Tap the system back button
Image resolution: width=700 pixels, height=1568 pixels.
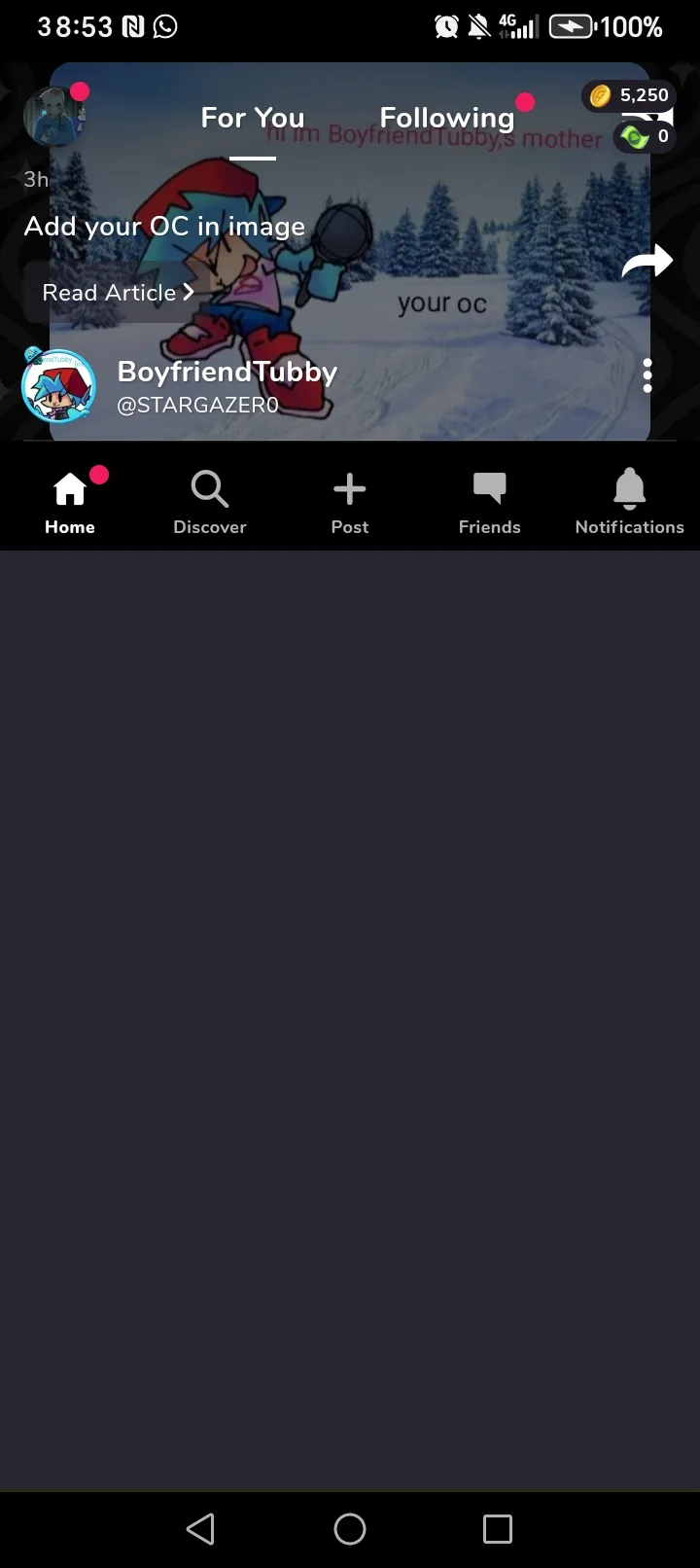pos(200,1529)
